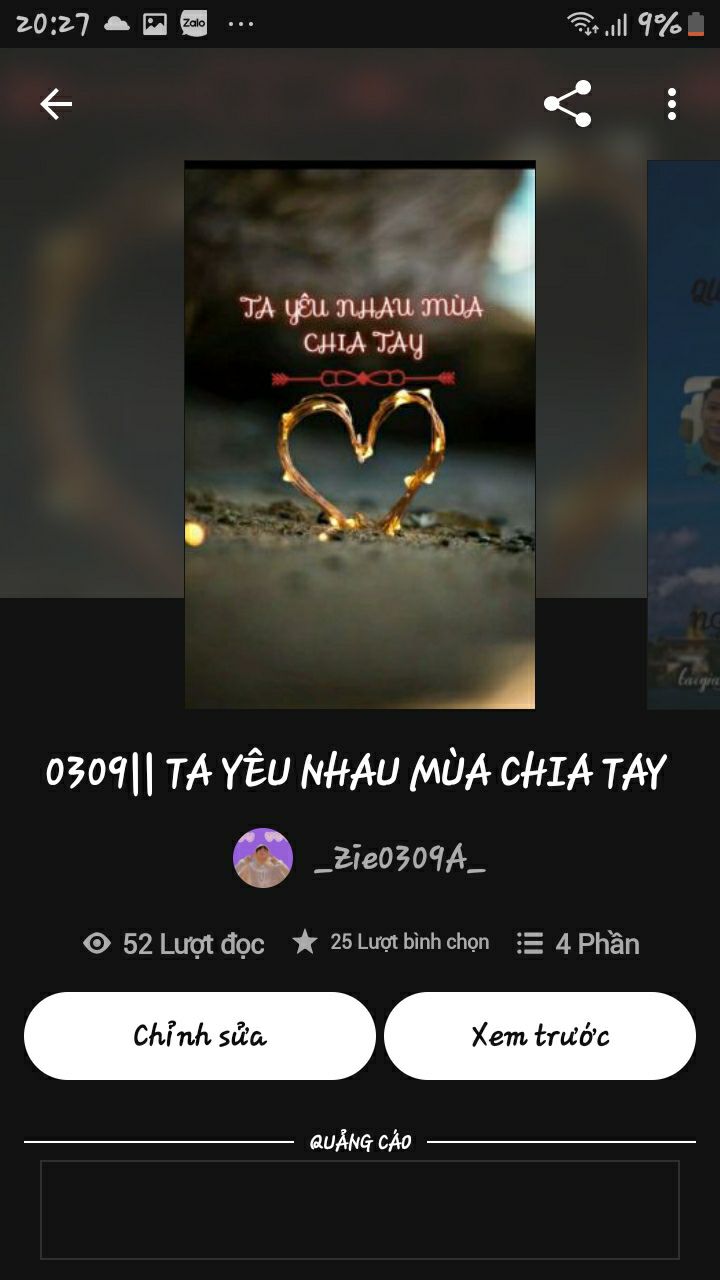Open the 4 Phần chapter list
The width and height of the screenshot is (720, 1280).
pyautogui.click(x=578, y=943)
